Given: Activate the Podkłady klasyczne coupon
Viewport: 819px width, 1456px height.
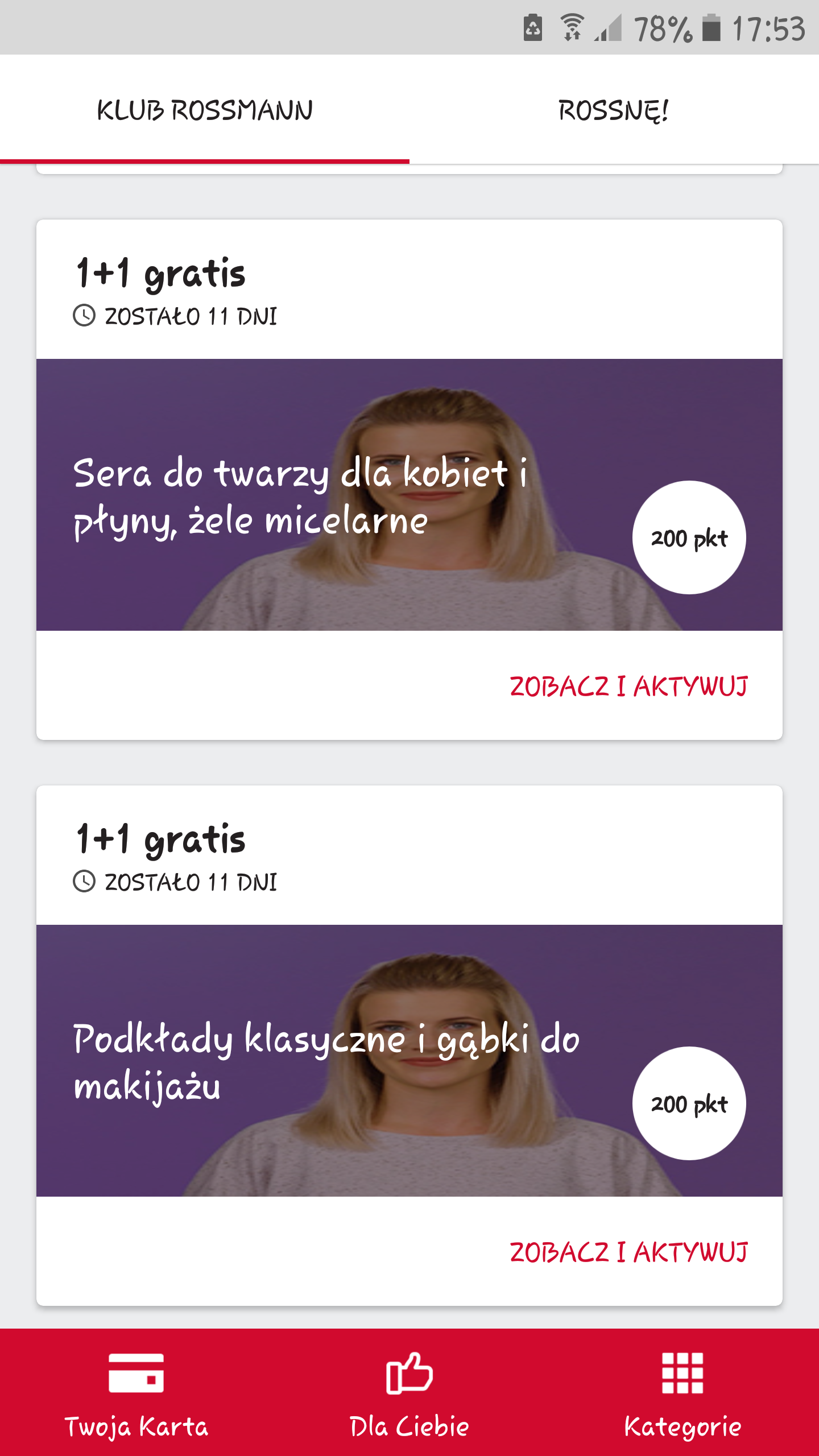Looking at the screenshot, I should coord(628,1252).
